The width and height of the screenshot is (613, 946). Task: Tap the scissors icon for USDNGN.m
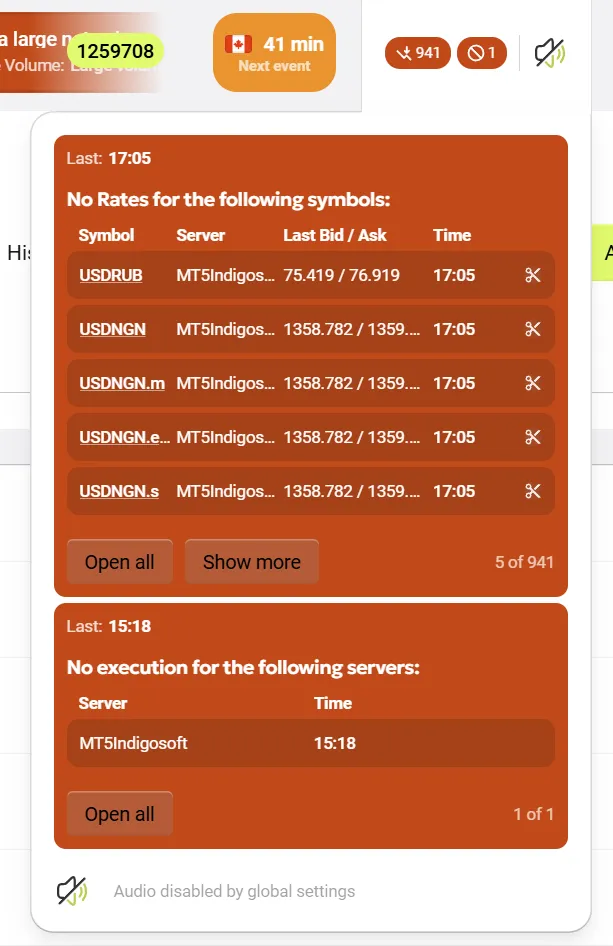532,383
